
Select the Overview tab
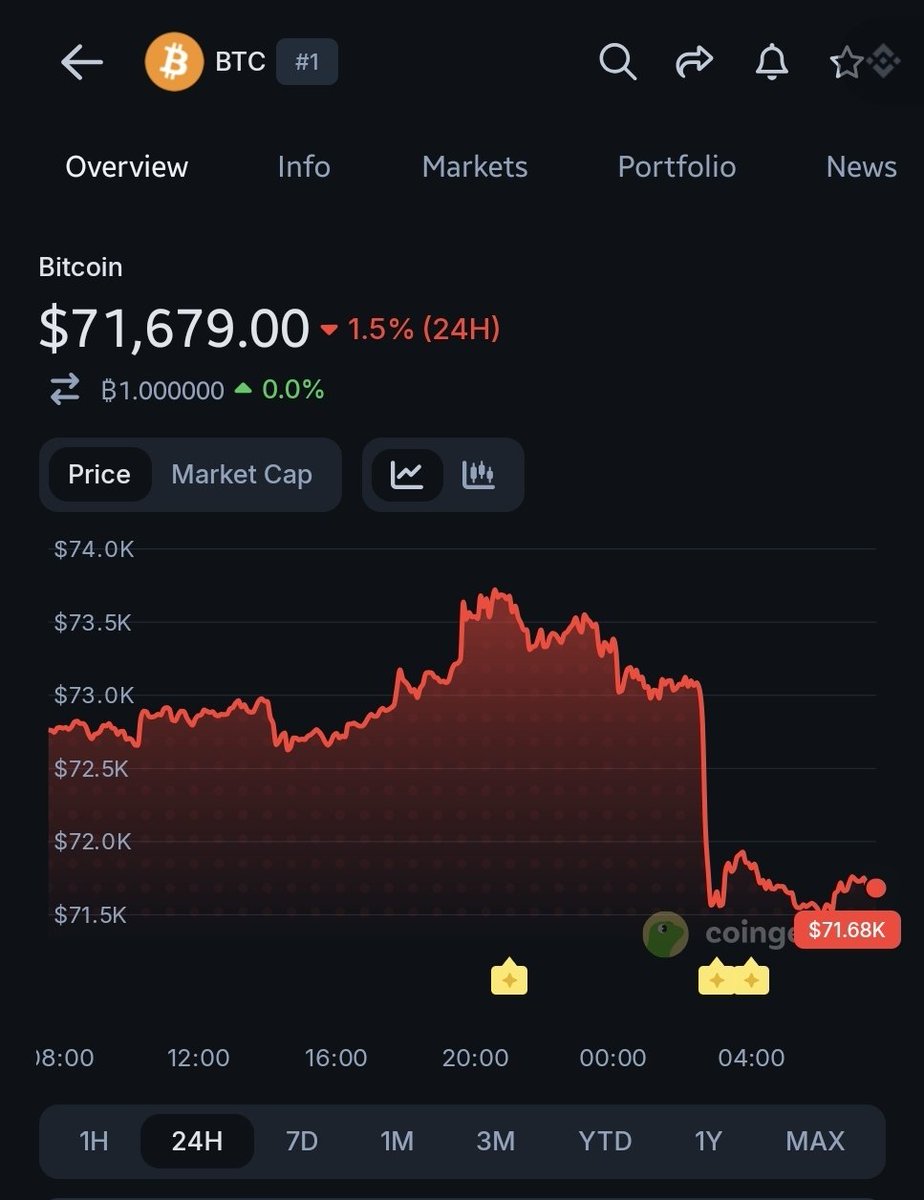click(x=127, y=166)
